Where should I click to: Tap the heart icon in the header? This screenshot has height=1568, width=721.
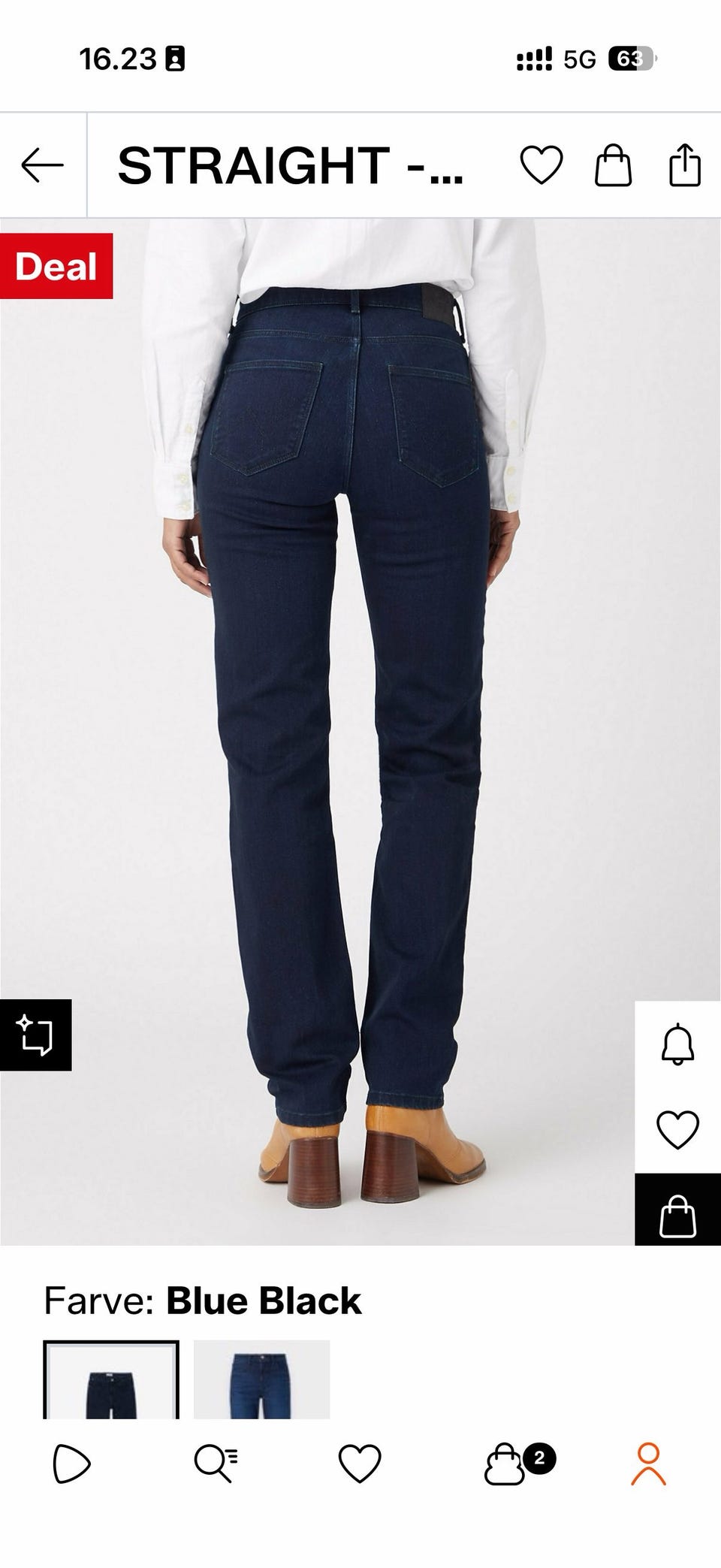coord(542,165)
